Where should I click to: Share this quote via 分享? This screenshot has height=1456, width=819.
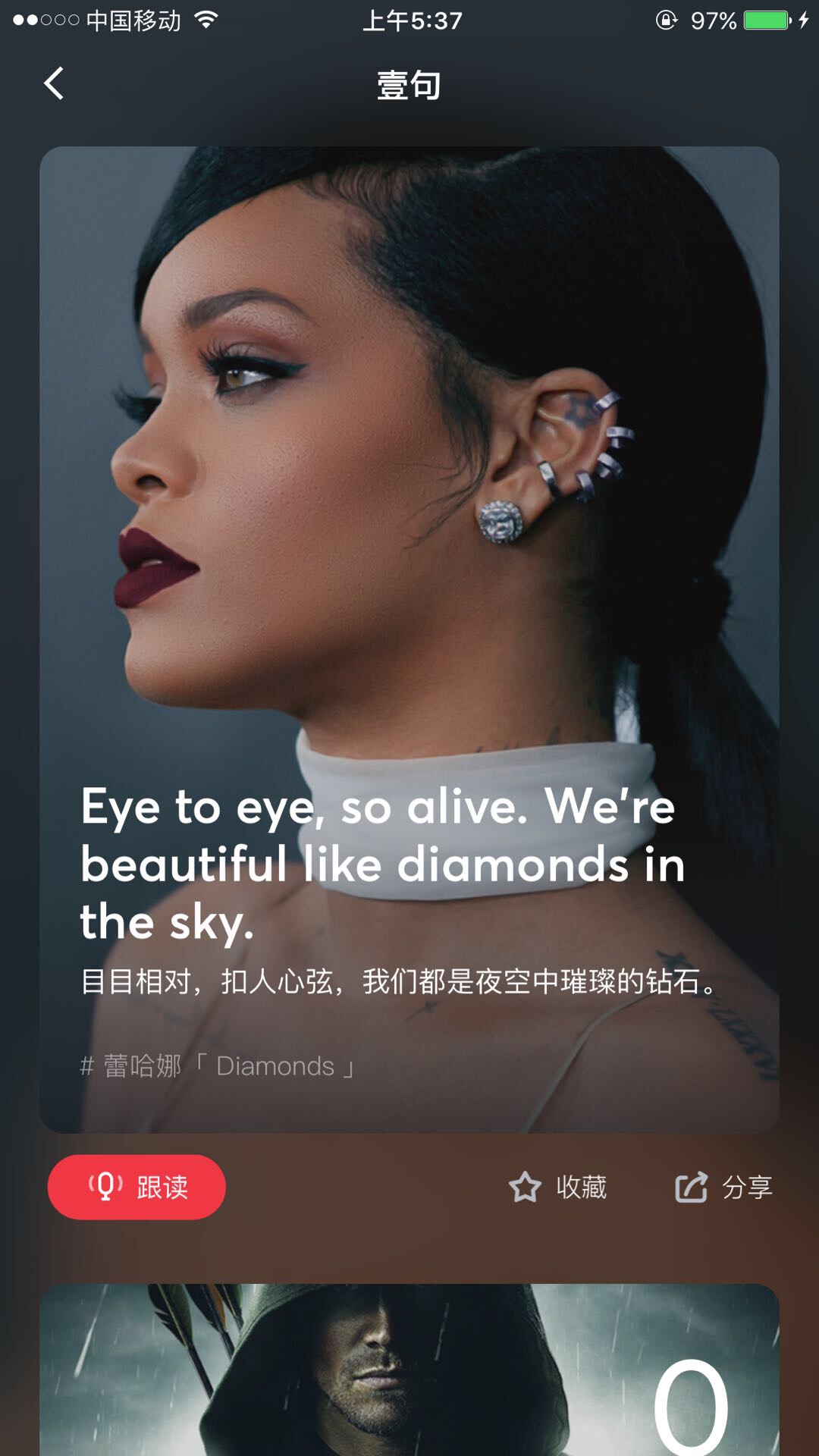724,1187
